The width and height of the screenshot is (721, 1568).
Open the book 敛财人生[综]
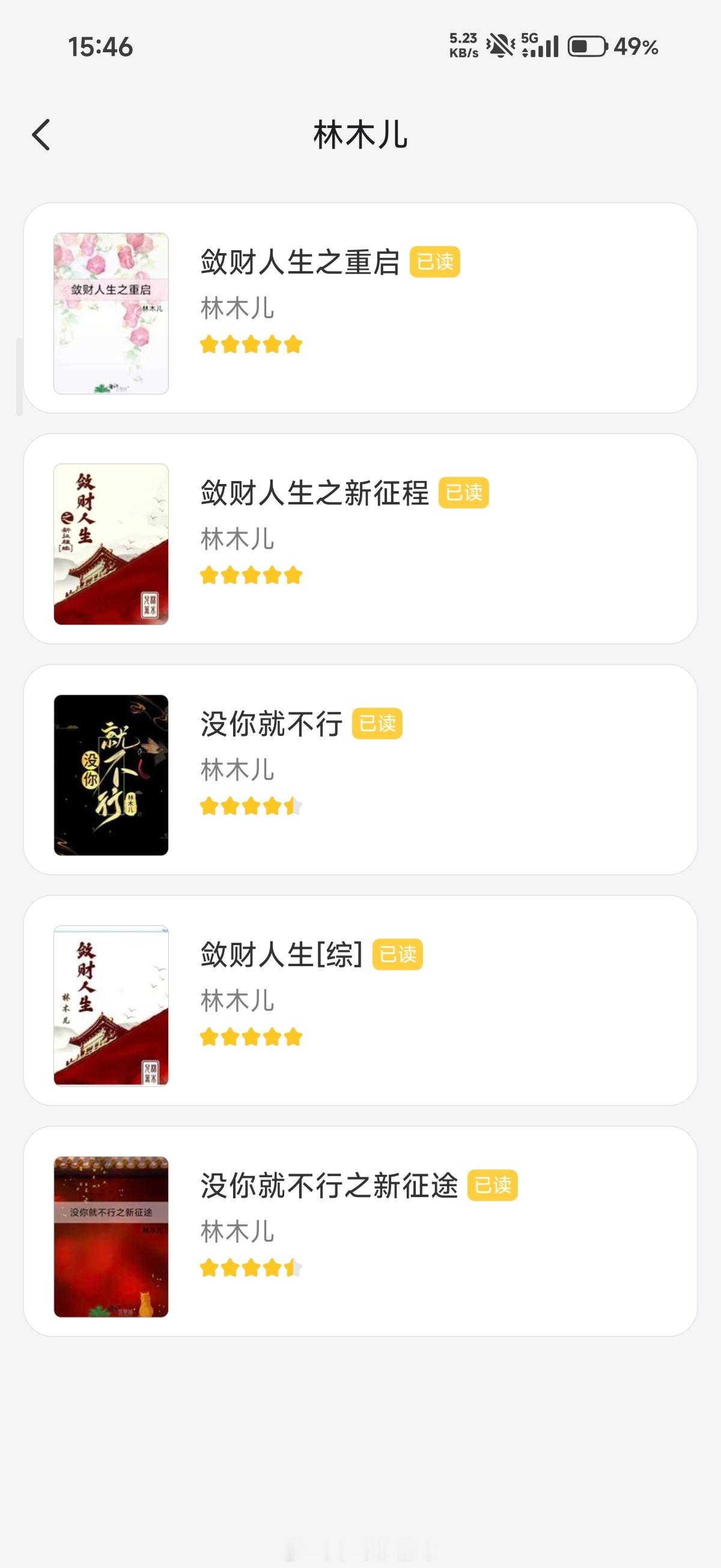coord(360,1000)
